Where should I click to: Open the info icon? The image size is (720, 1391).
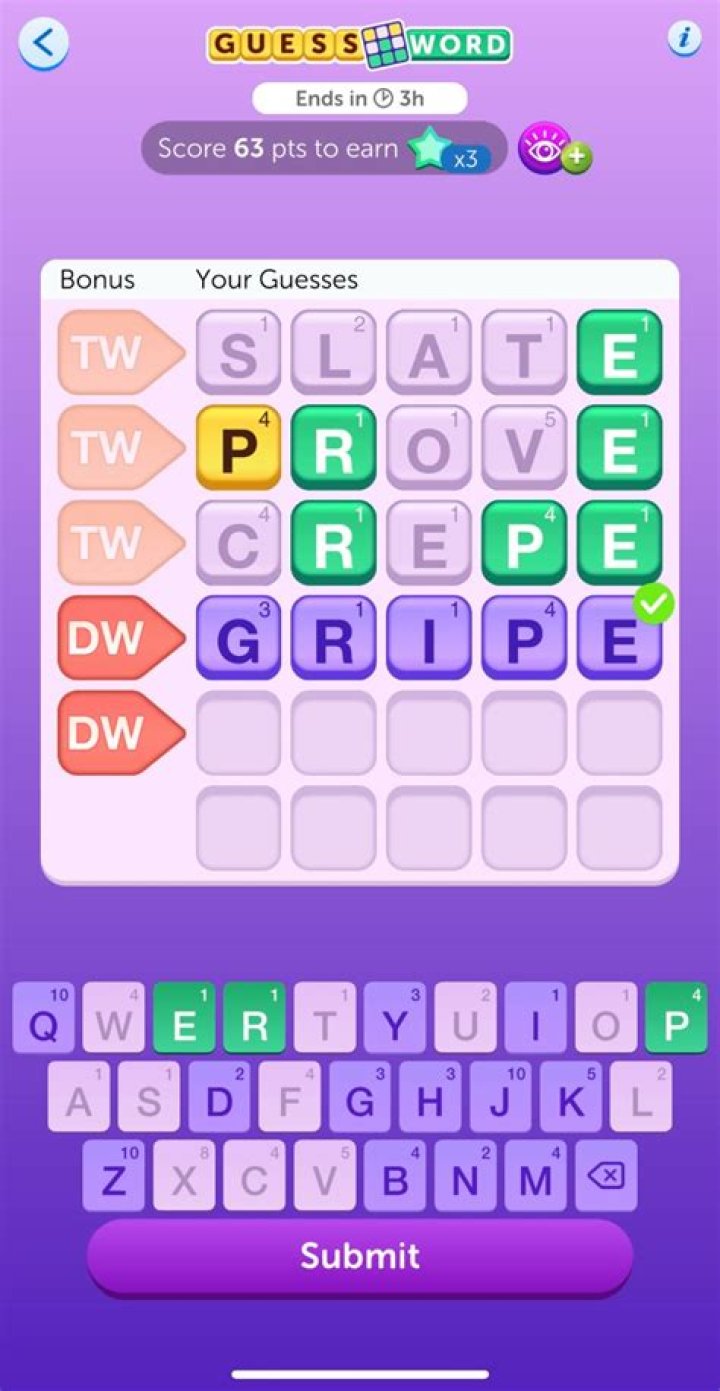pyautogui.click(x=684, y=39)
